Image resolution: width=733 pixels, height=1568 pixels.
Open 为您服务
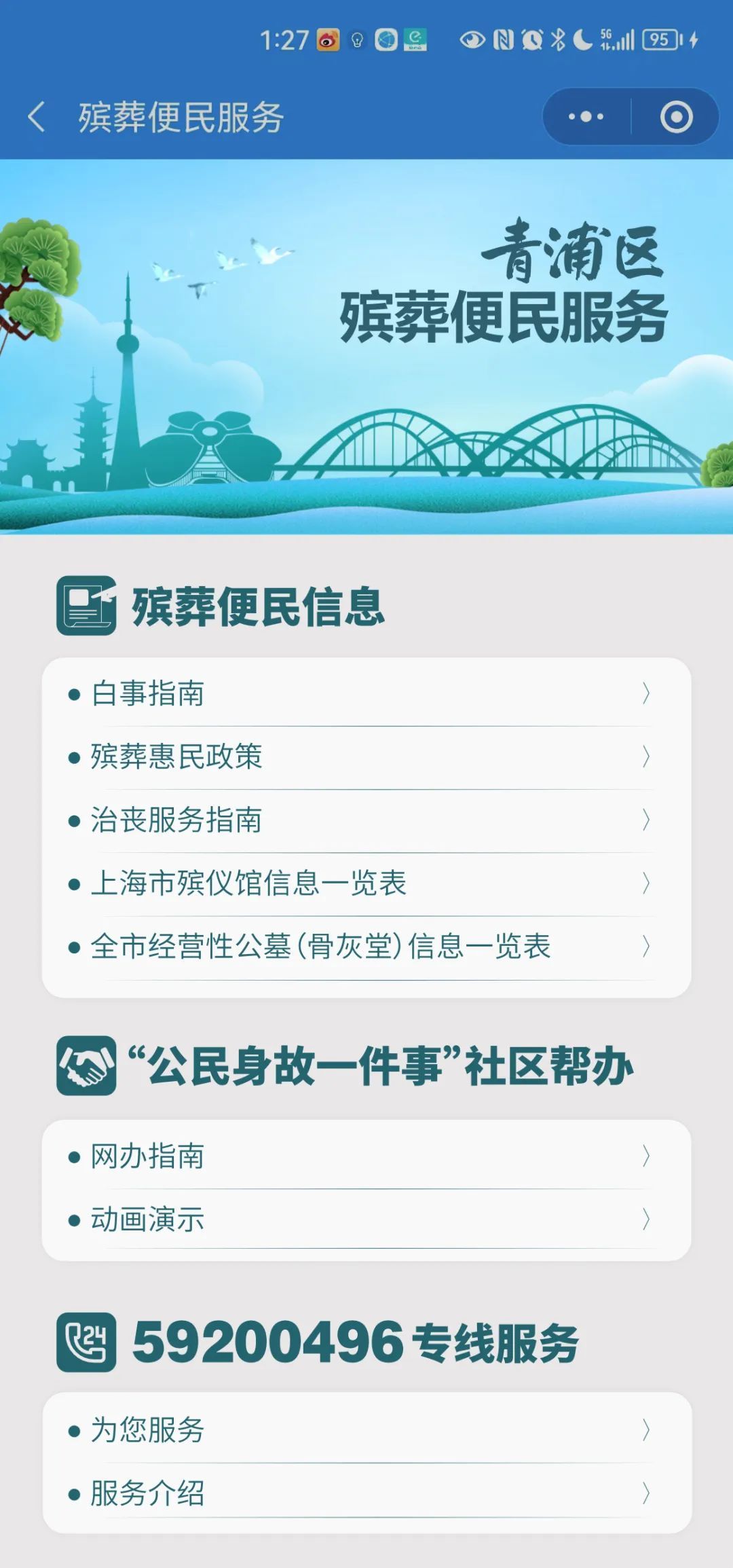pos(366,1429)
